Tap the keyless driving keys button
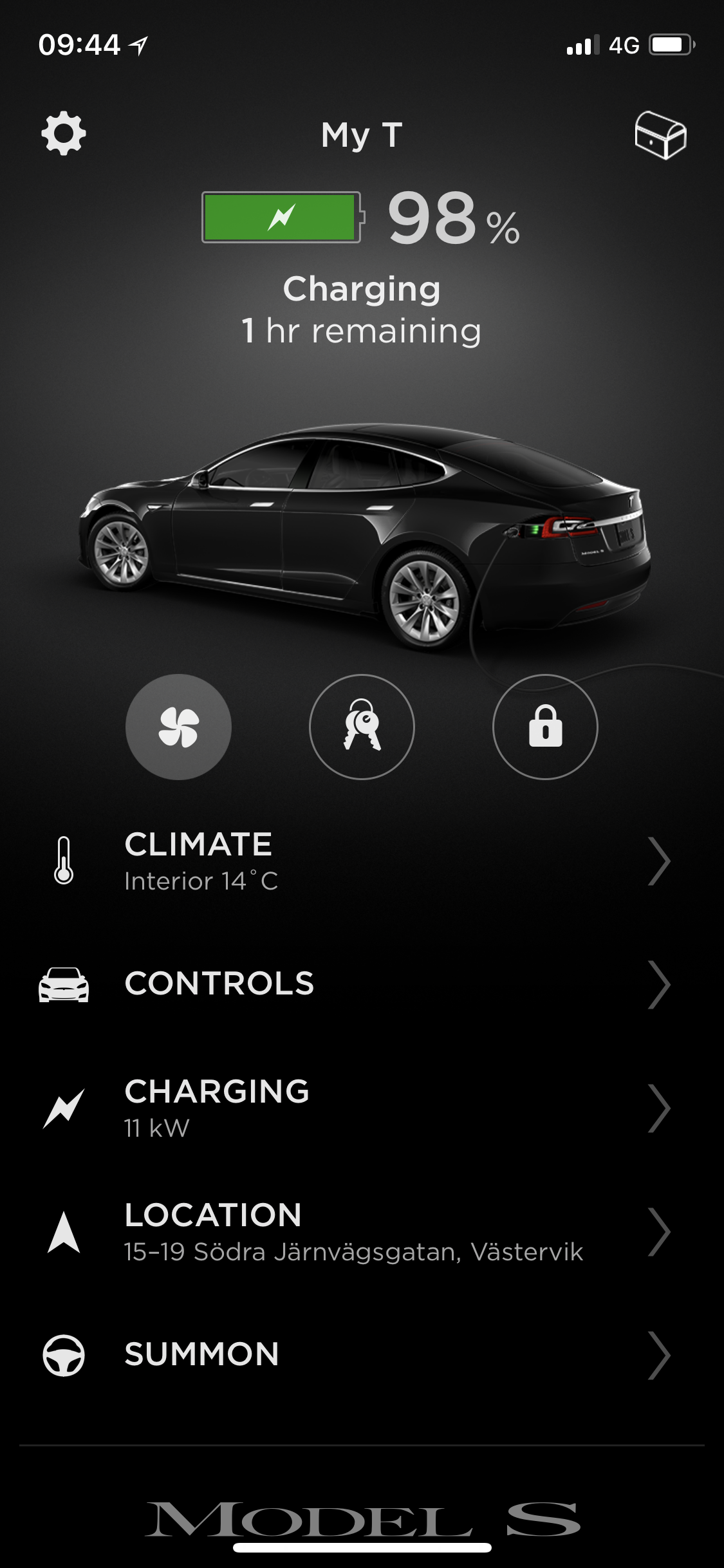Screen dimensions: 724x1568 point(362,727)
